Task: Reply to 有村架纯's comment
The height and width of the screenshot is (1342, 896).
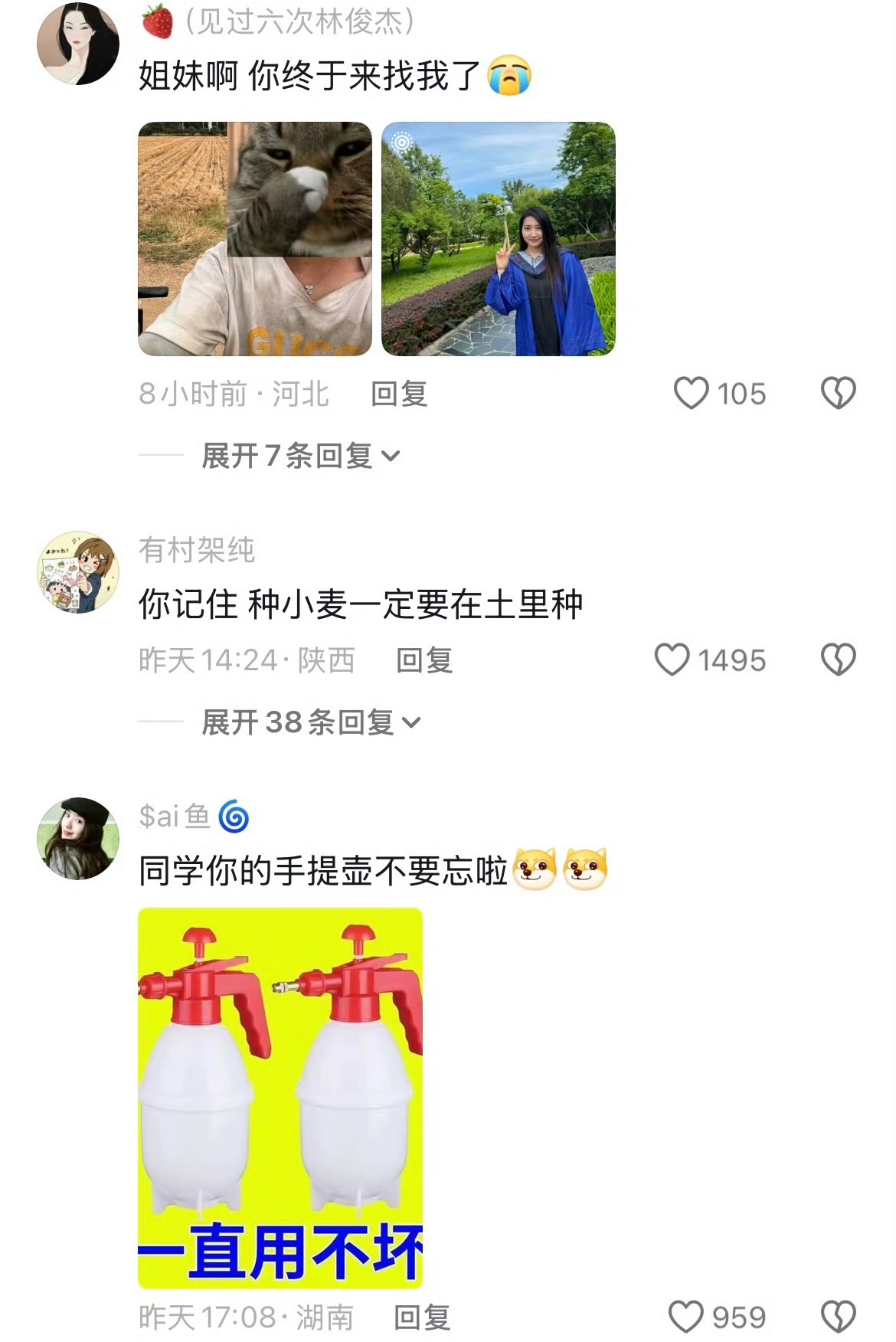Action: point(424,660)
